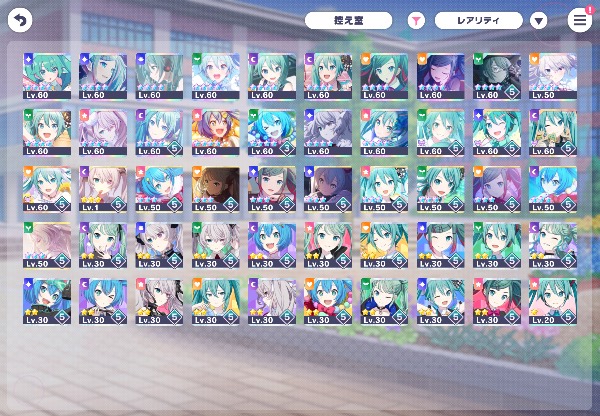Open the hamburger menu

tap(579, 20)
